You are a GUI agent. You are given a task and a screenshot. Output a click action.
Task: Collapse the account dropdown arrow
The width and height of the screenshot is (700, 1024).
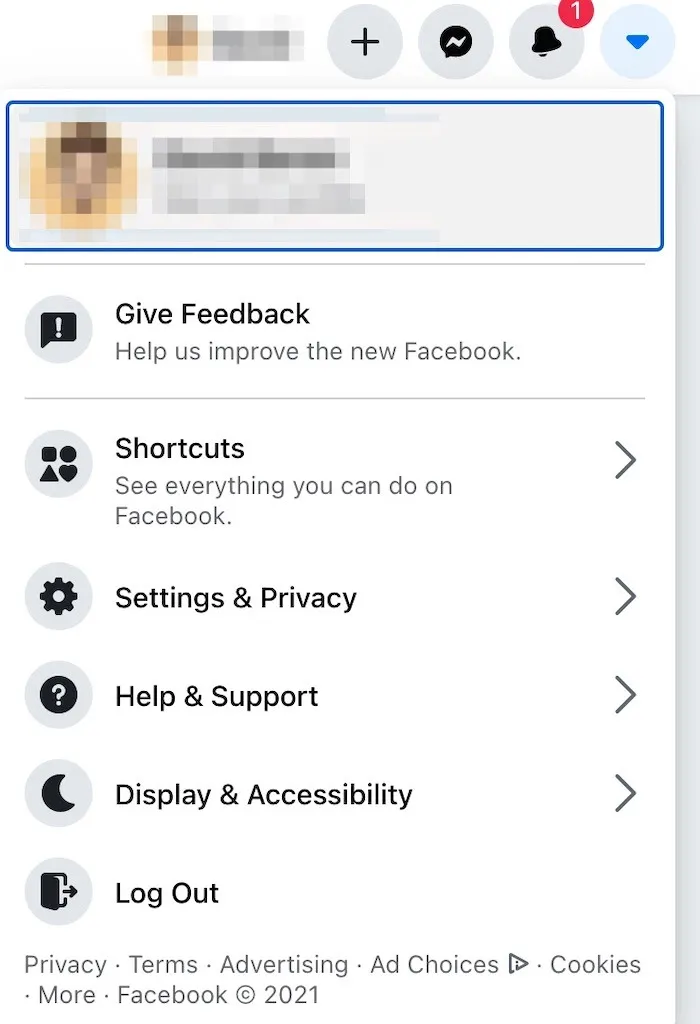pyautogui.click(x=637, y=42)
